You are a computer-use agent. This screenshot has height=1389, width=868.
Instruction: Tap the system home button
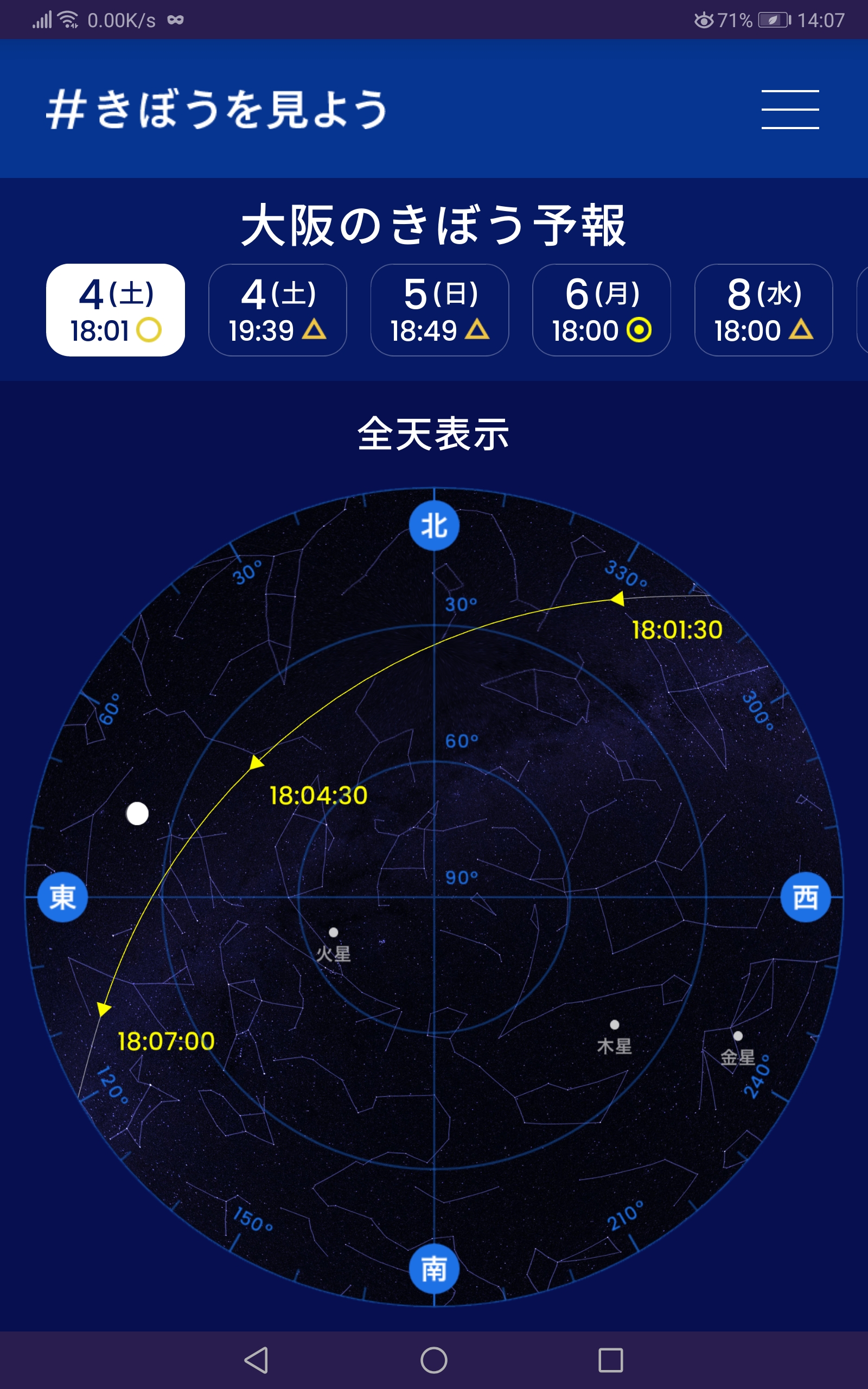(434, 1360)
